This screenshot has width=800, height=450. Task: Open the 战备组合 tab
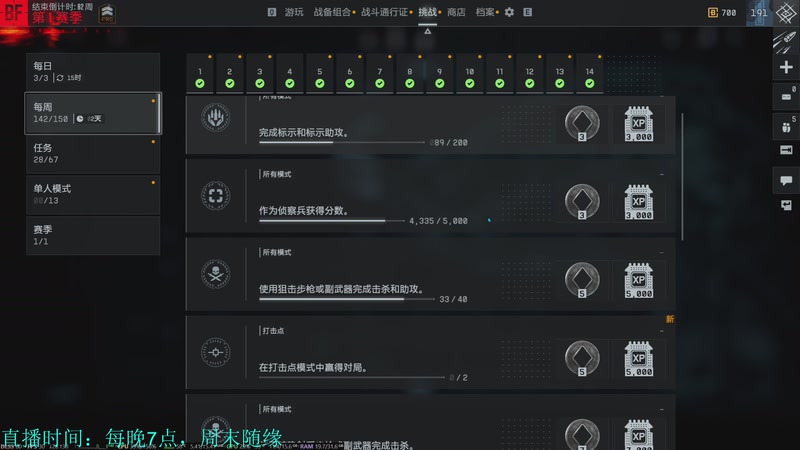tap(333, 12)
